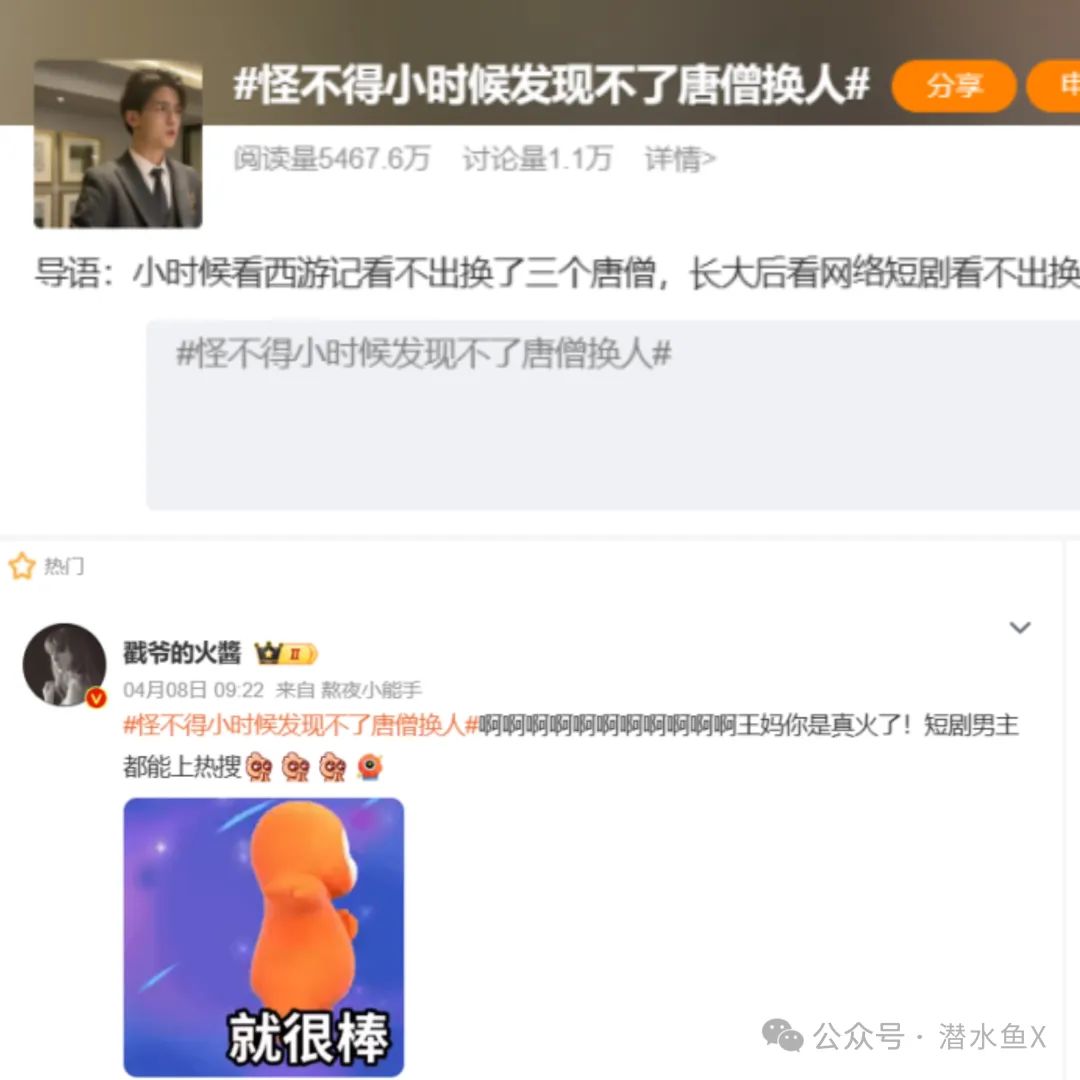Screen dimensions: 1080x1080
Task: View the 就很棒 image in the post
Action: tap(264, 936)
